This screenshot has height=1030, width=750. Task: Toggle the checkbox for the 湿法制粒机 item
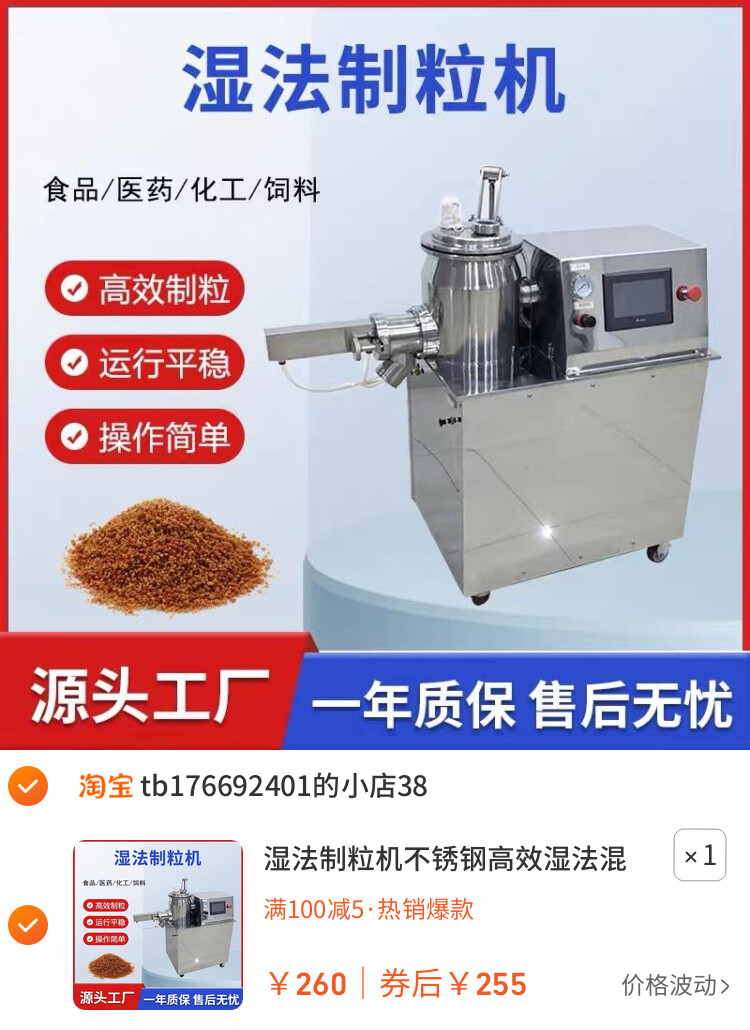coord(28,925)
